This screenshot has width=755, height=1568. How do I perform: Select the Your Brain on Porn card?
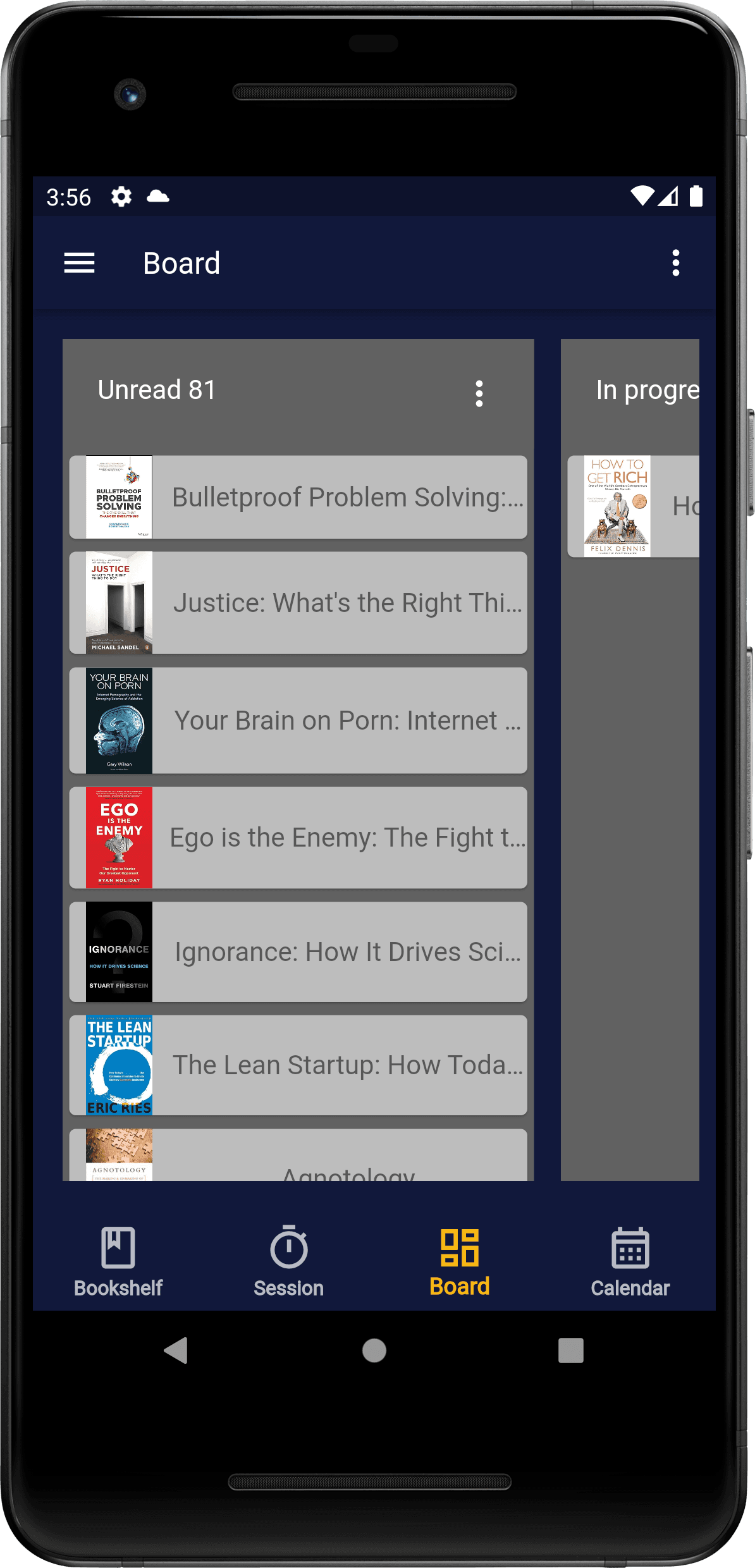298,721
